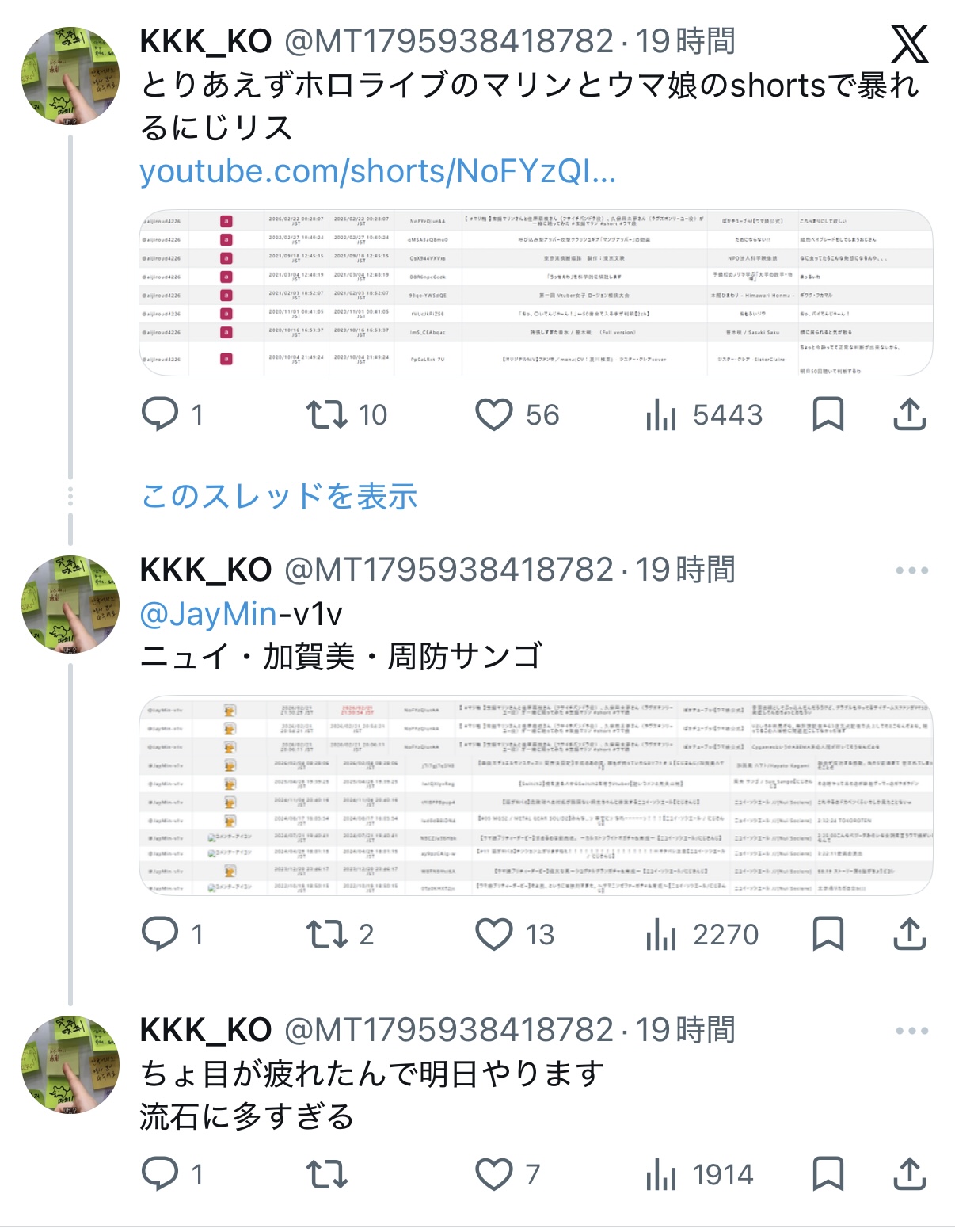Like the tweet with 13 likes
Screen dimensions: 955x1232
(x=494, y=934)
